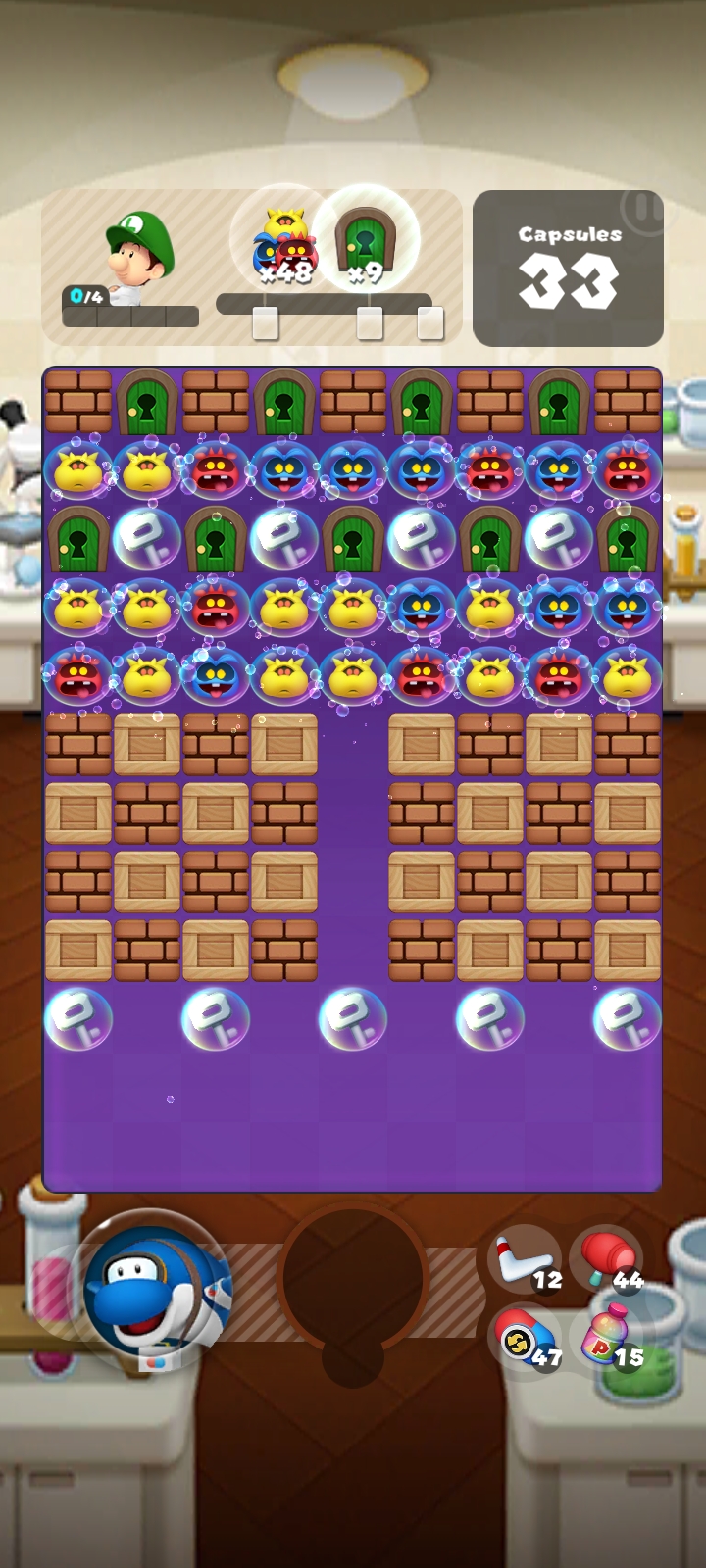Use the red hammer item with 44 left
This screenshot has width=706, height=1568.
click(x=607, y=1261)
